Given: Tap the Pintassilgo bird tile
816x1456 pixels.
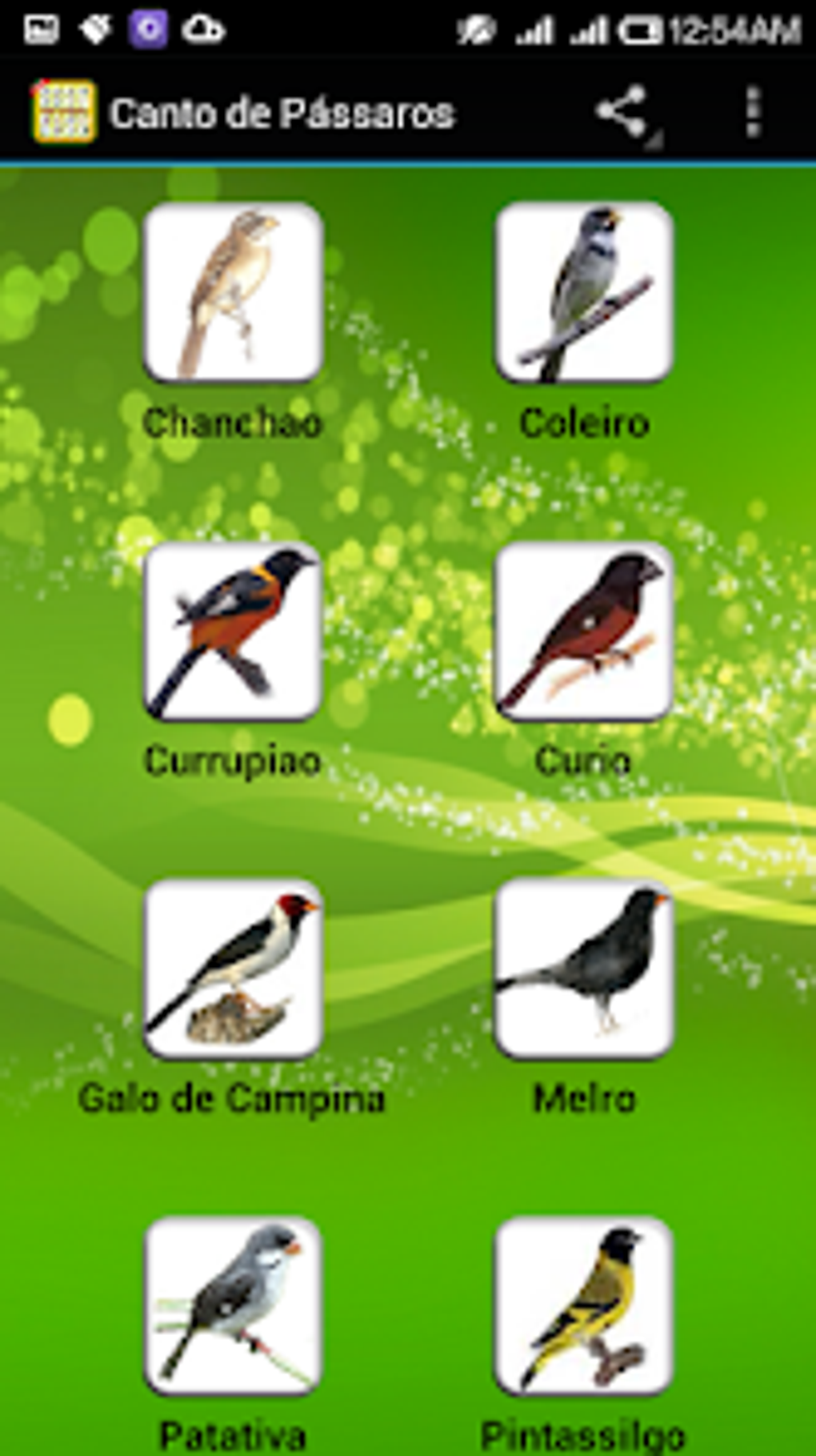Looking at the screenshot, I should coord(584,1306).
